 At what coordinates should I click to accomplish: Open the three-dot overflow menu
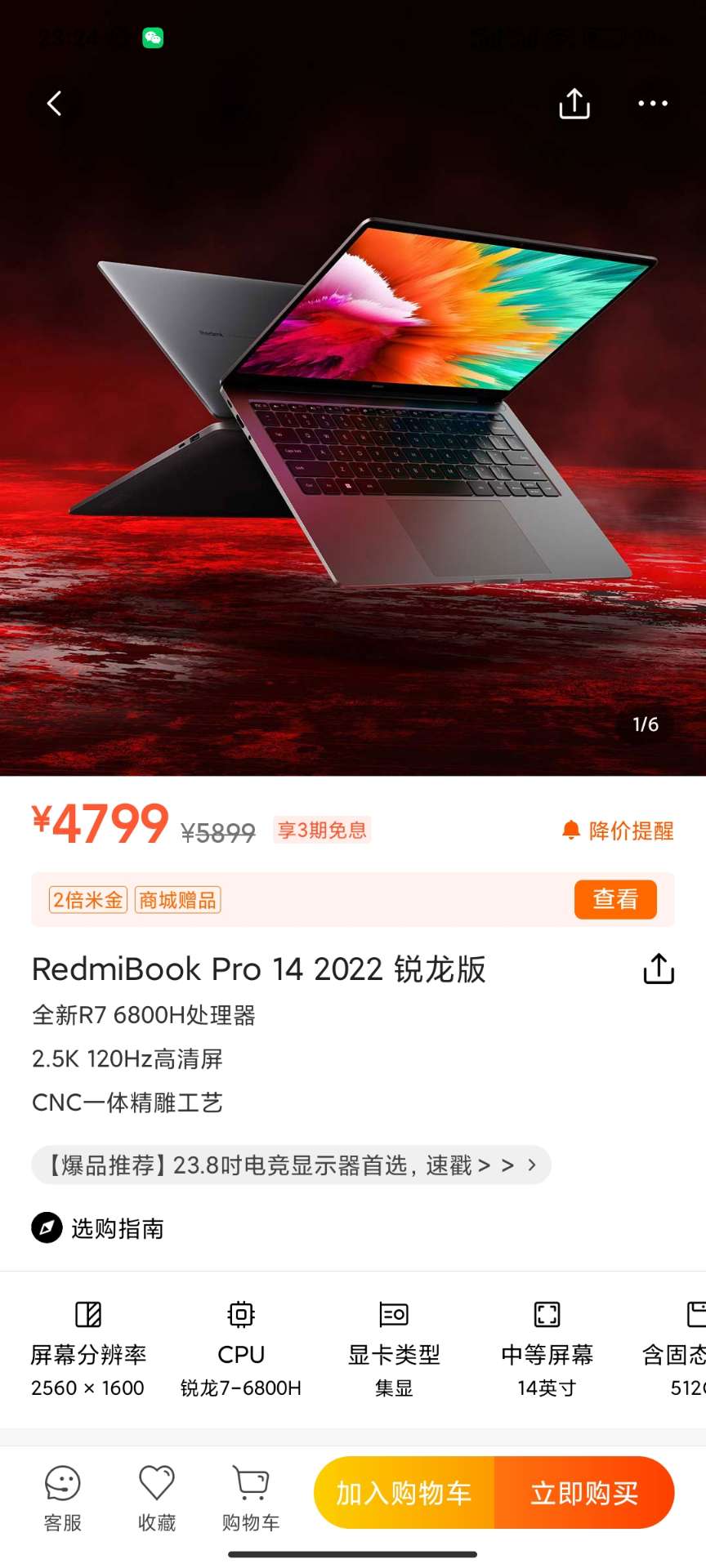pyautogui.click(x=652, y=104)
